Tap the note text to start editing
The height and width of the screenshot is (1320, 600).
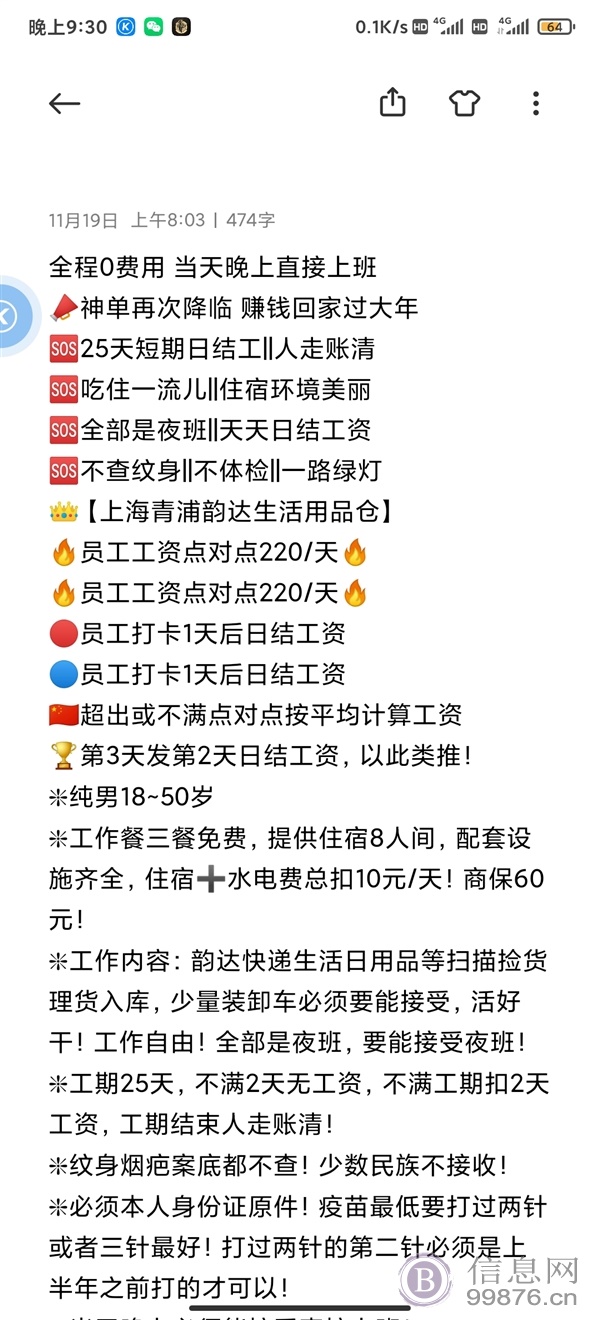[300, 780]
